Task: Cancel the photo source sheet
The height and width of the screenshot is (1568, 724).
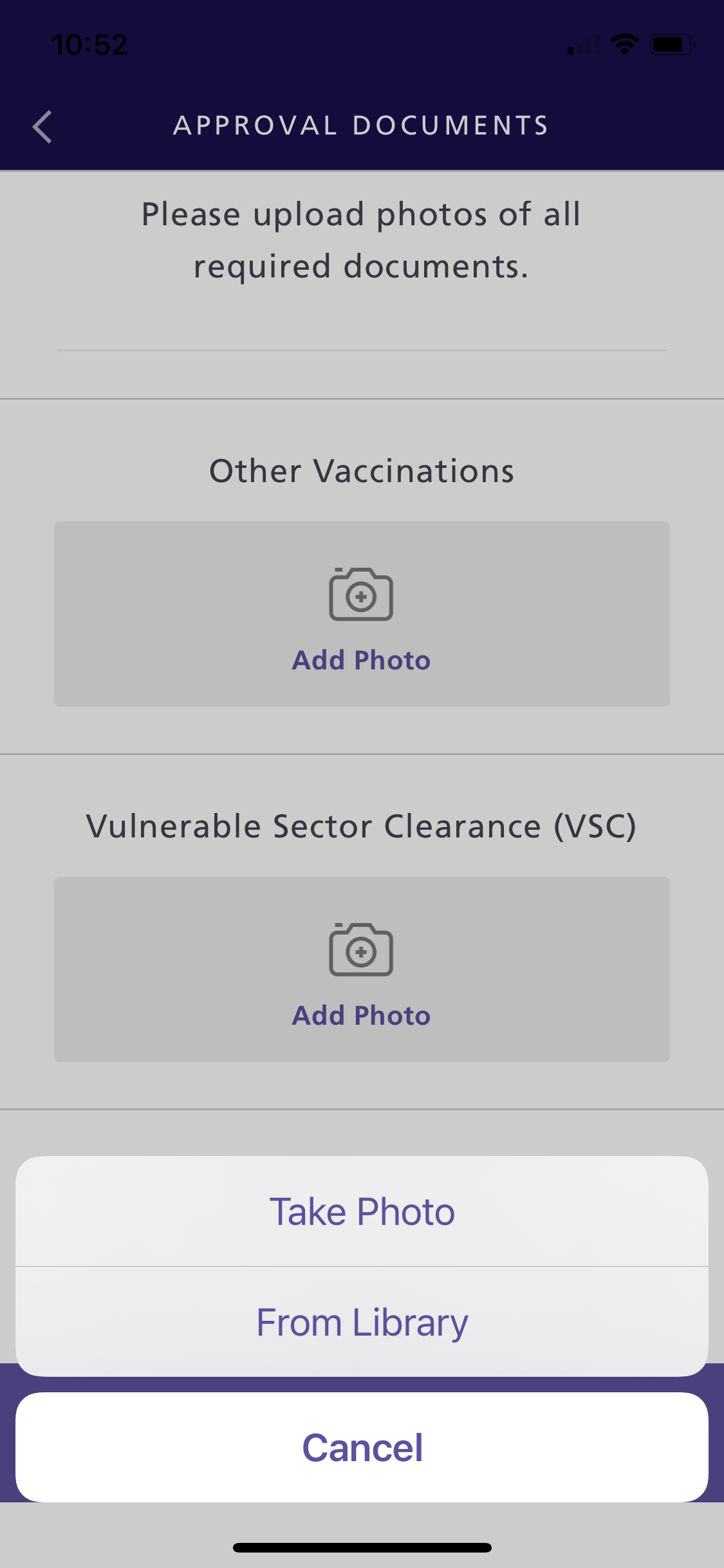Action: [x=362, y=1448]
